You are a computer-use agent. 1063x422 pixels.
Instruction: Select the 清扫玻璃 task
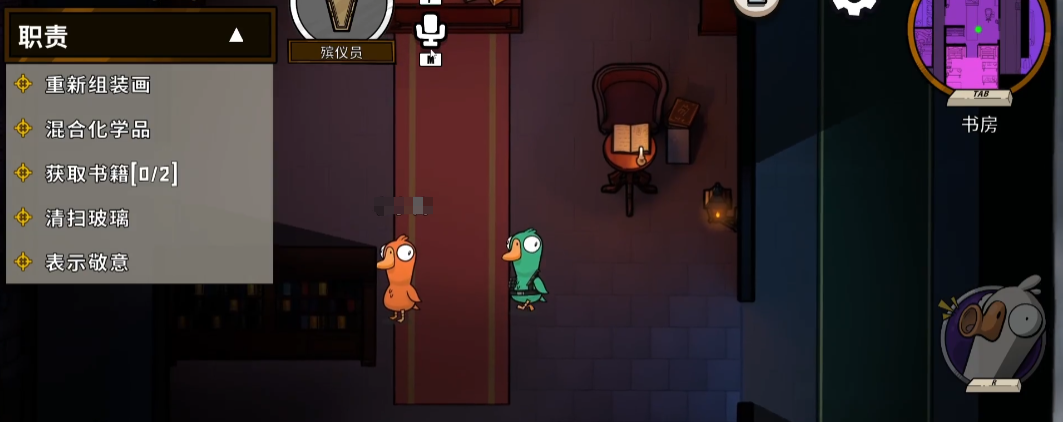(88, 218)
